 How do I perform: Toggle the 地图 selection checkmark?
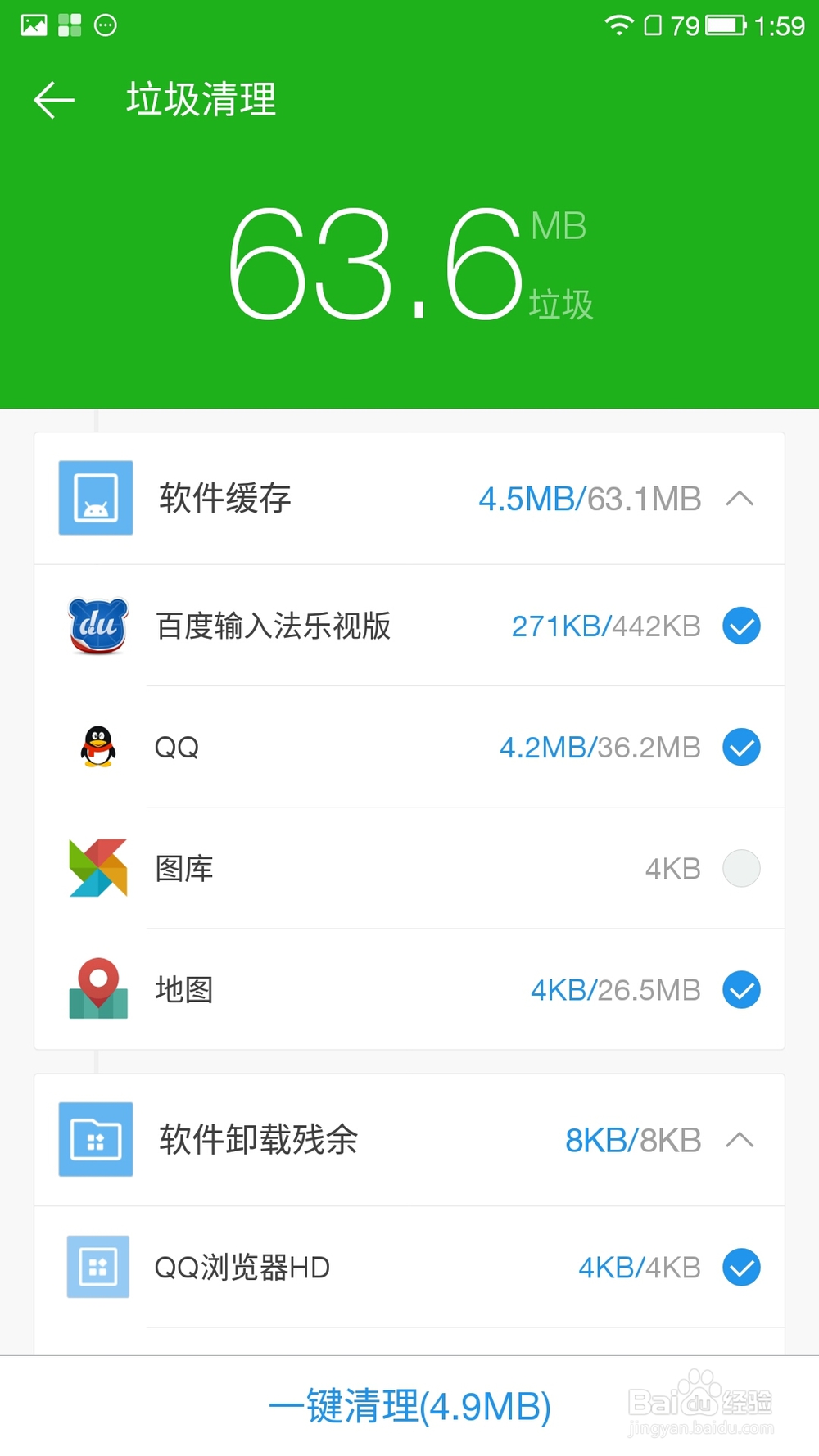(741, 989)
